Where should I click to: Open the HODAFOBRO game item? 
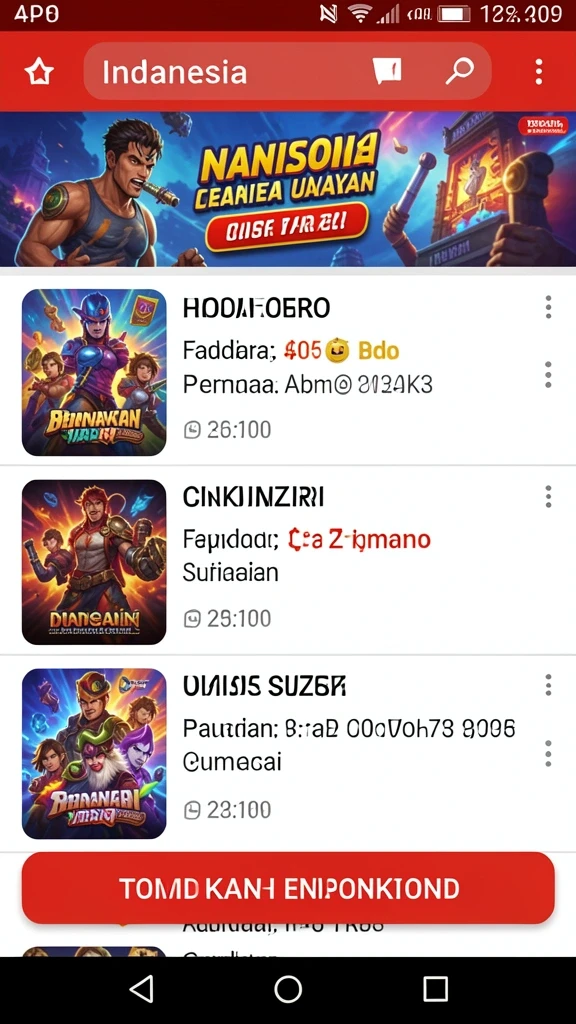pyautogui.click(x=288, y=372)
